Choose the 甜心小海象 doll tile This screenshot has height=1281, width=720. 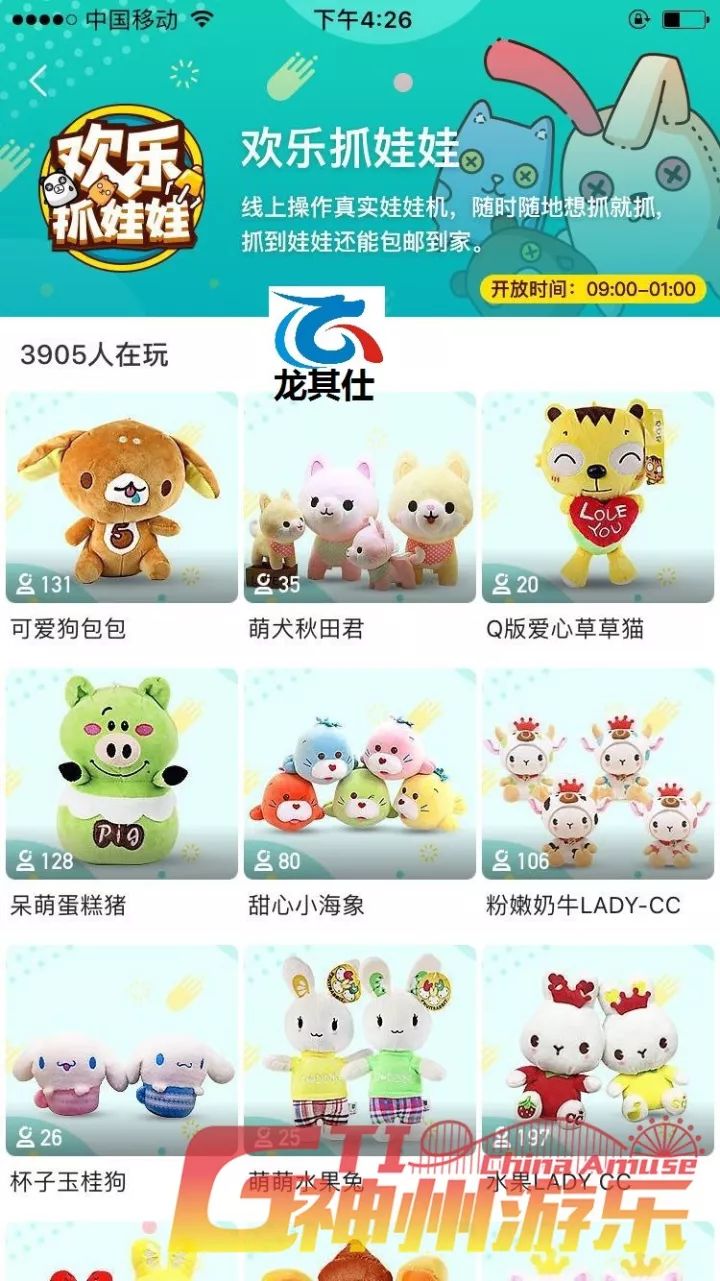pyautogui.click(x=360, y=774)
